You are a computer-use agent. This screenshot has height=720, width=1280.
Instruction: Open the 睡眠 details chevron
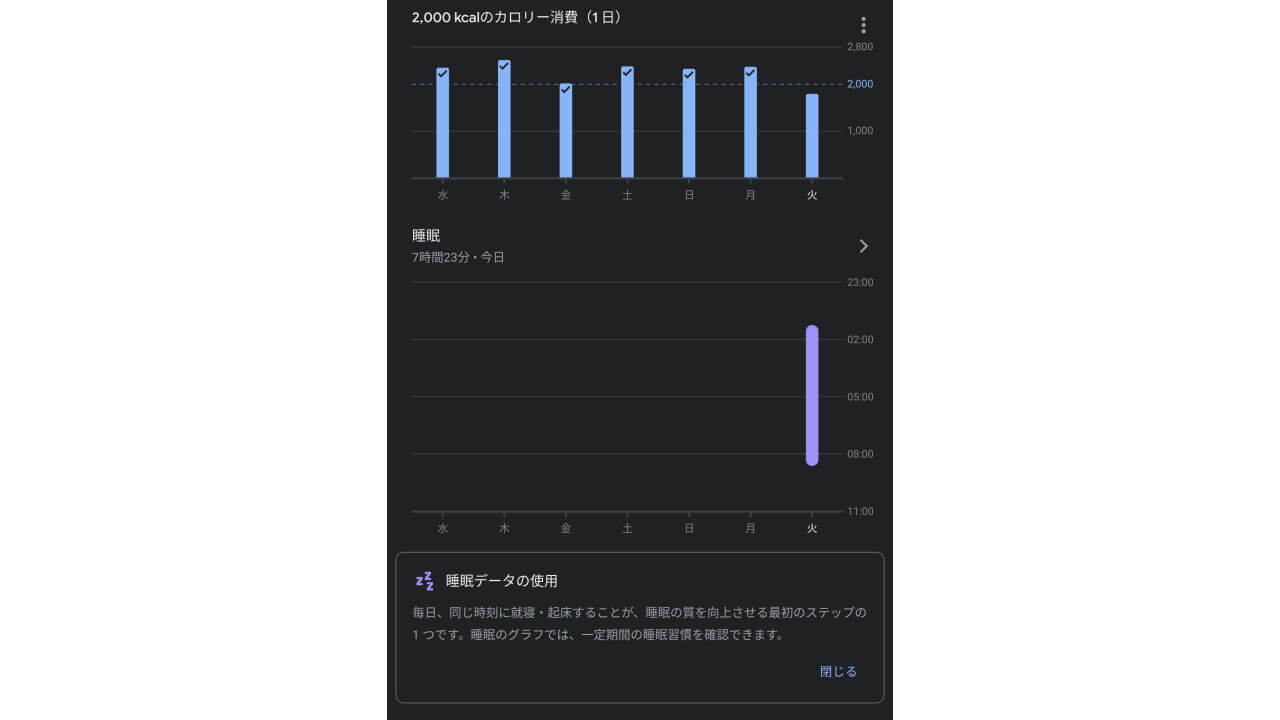pos(864,246)
